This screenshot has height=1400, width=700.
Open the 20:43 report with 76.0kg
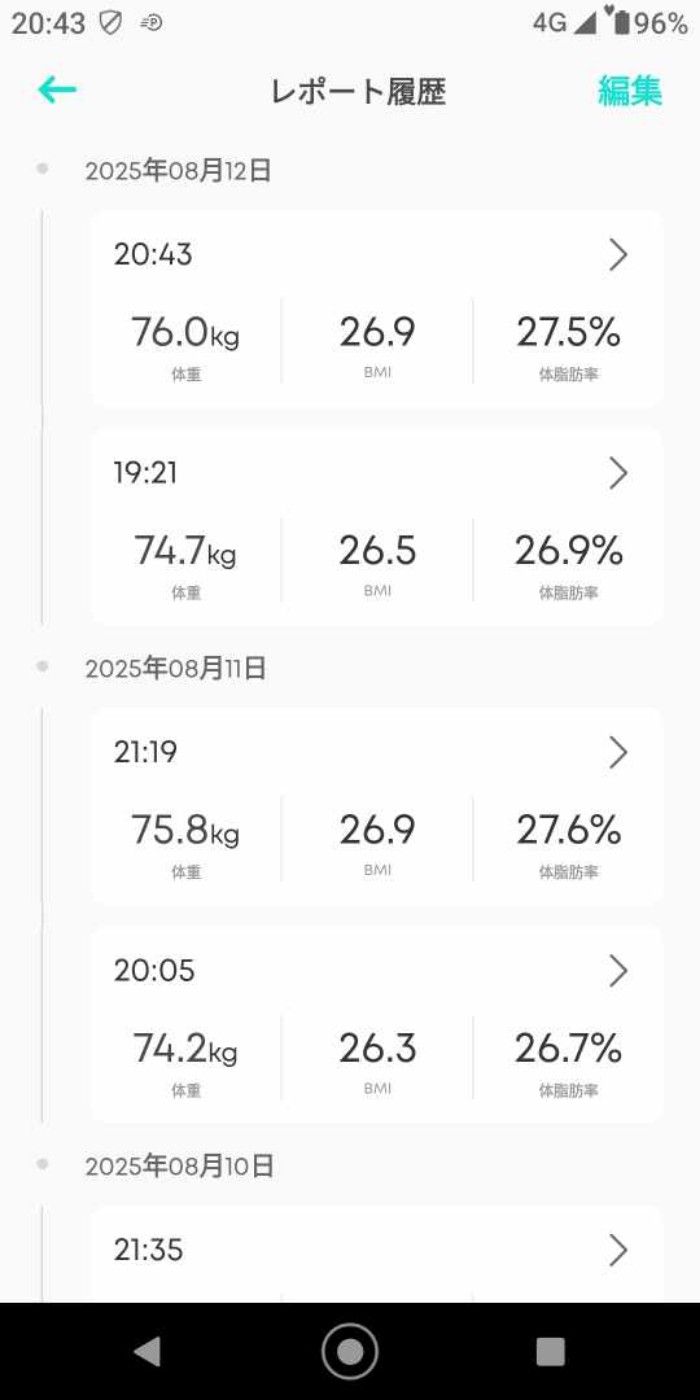[376, 308]
